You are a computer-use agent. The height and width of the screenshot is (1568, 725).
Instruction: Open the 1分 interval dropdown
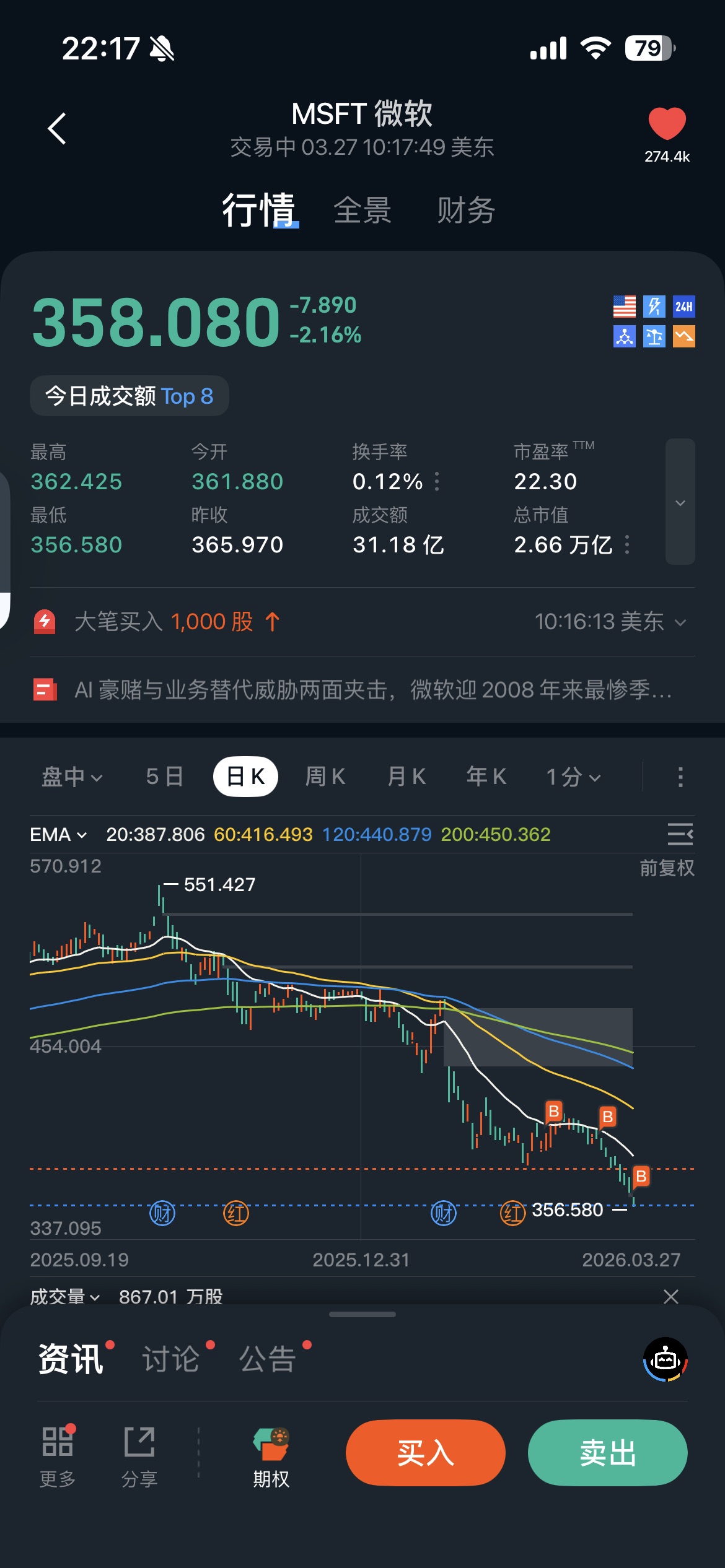click(573, 777)
